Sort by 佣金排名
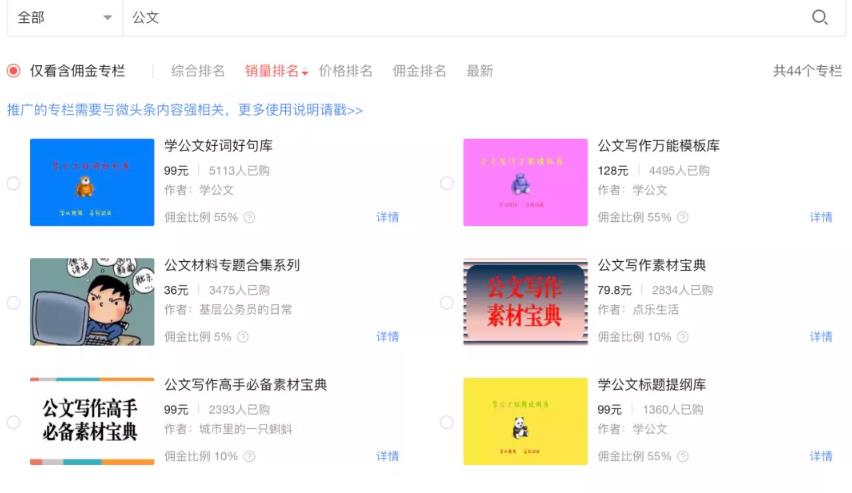The image size is (852, 493). [x=419, y=71]
